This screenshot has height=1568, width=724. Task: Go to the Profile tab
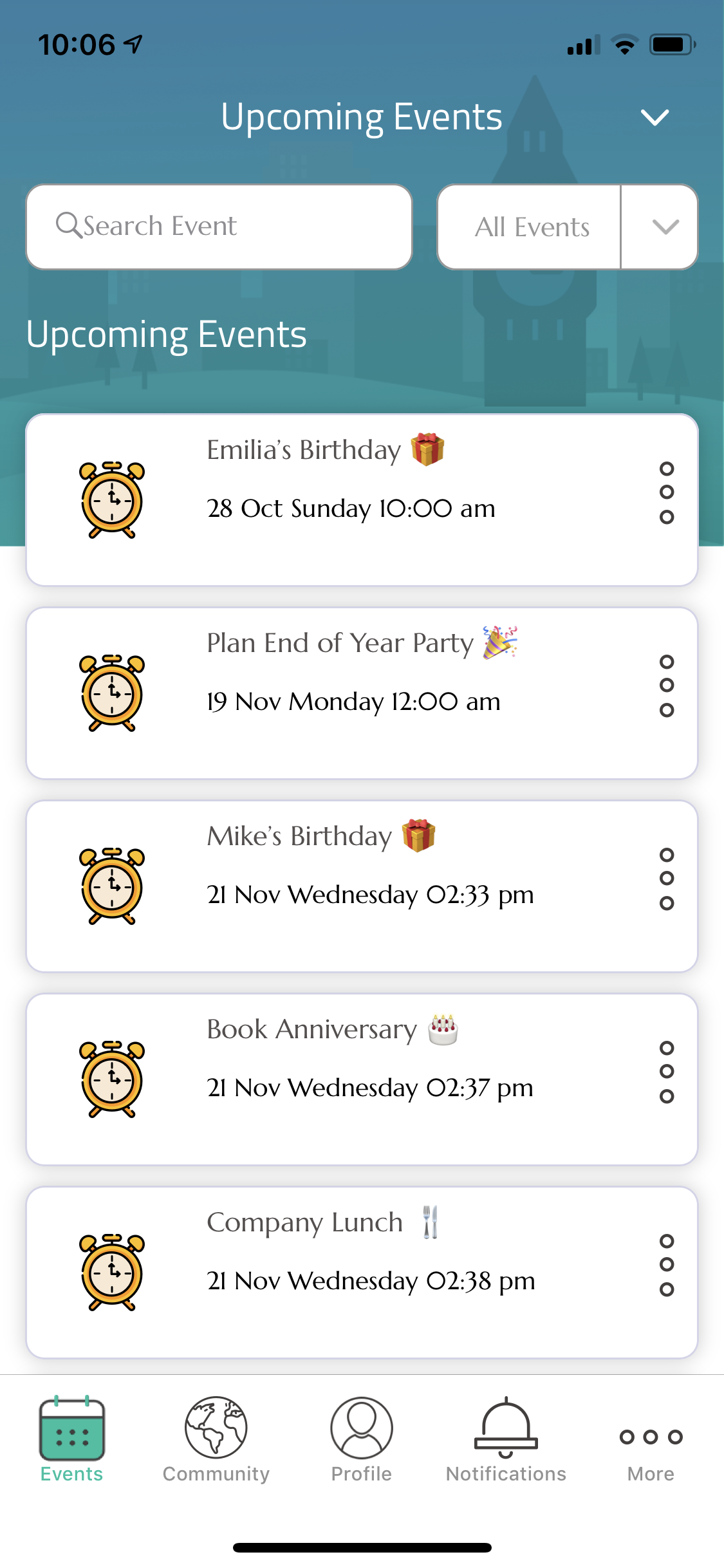pos(362,1440)
